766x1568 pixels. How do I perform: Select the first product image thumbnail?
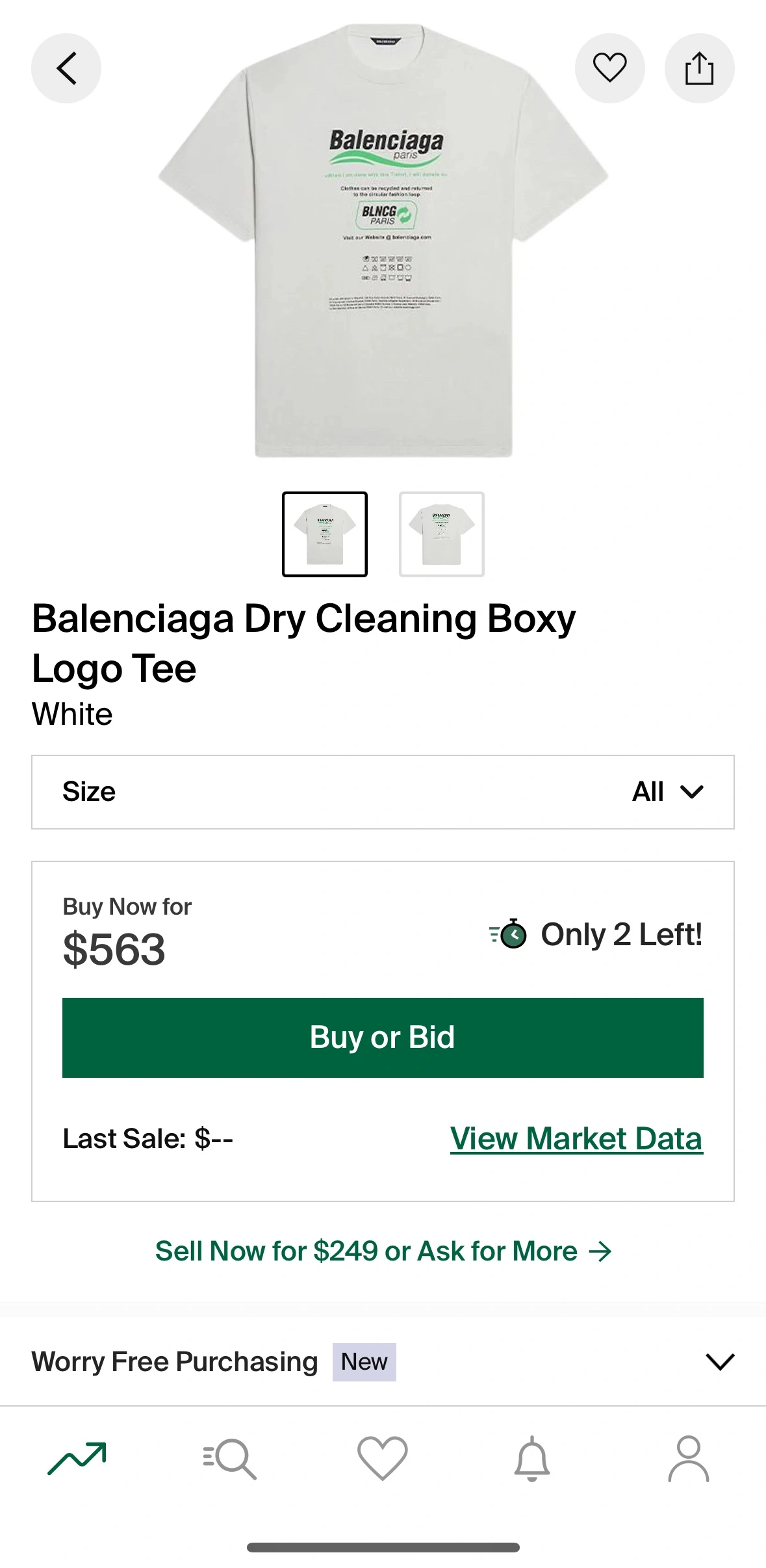coord(325,534)
